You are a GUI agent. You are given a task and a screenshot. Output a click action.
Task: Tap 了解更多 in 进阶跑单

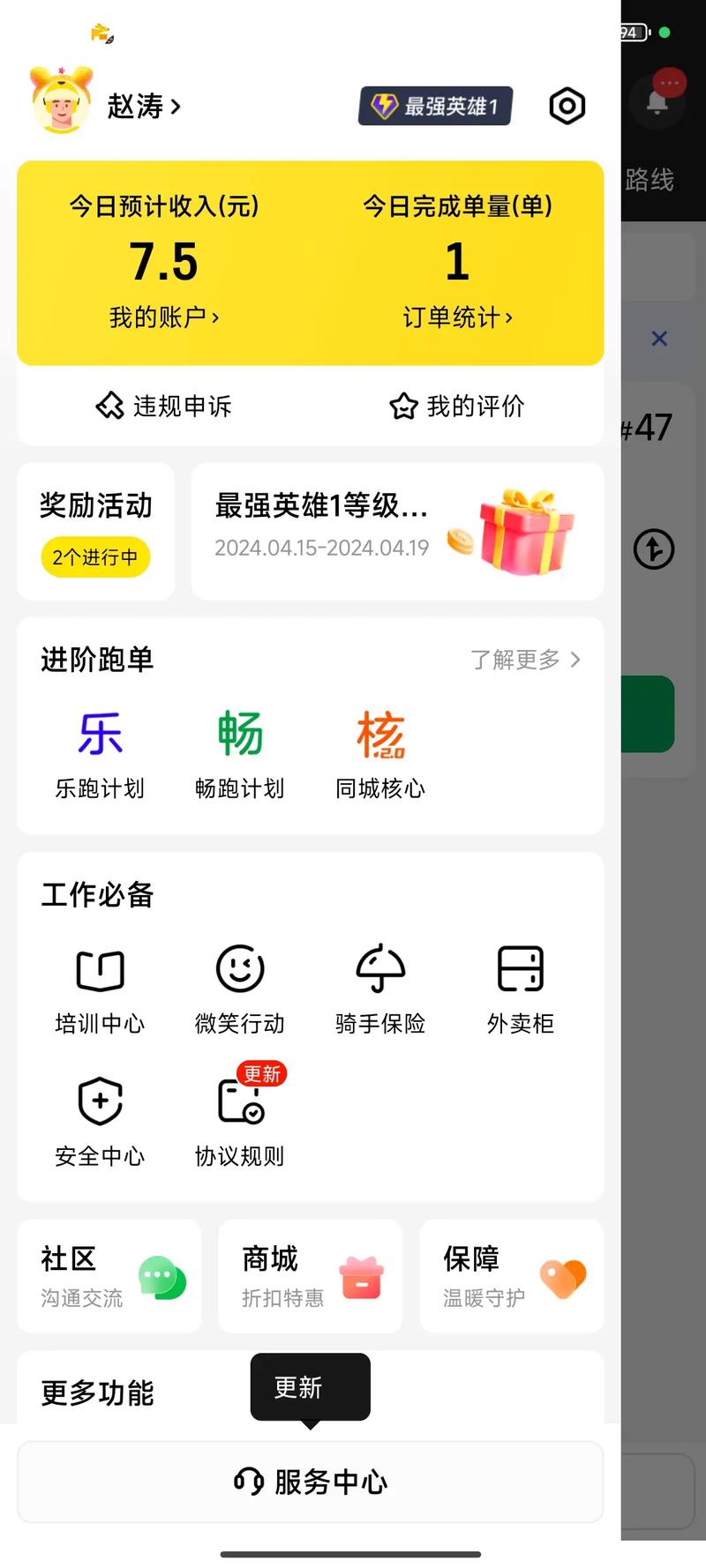coord(524,660)
